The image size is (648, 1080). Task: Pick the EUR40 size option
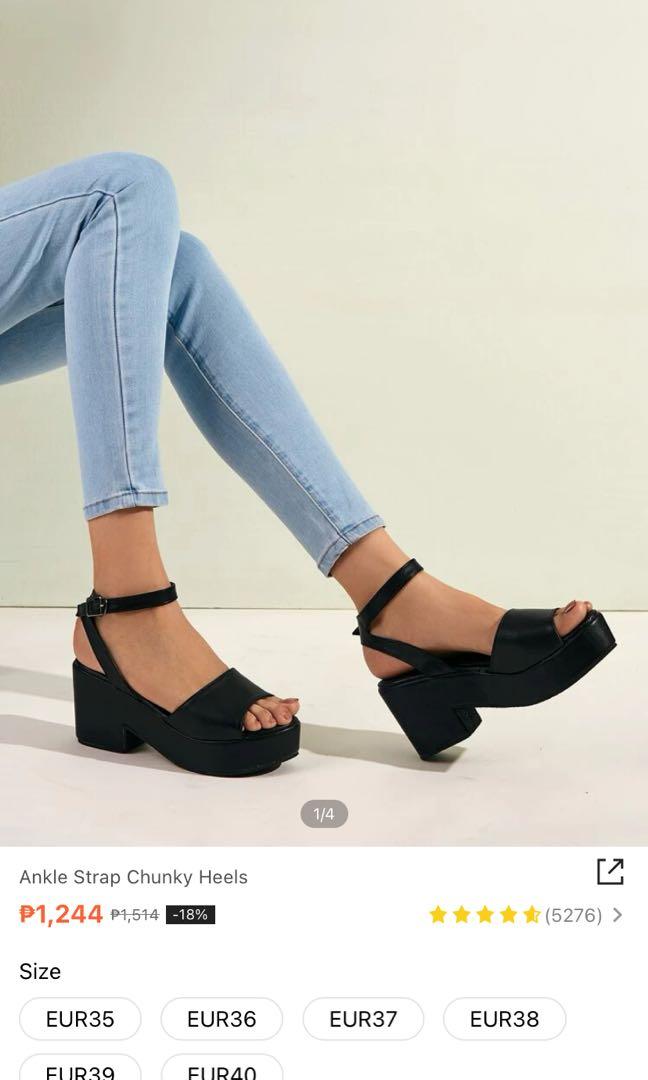pyautogui.click(x=221, y=1070)
